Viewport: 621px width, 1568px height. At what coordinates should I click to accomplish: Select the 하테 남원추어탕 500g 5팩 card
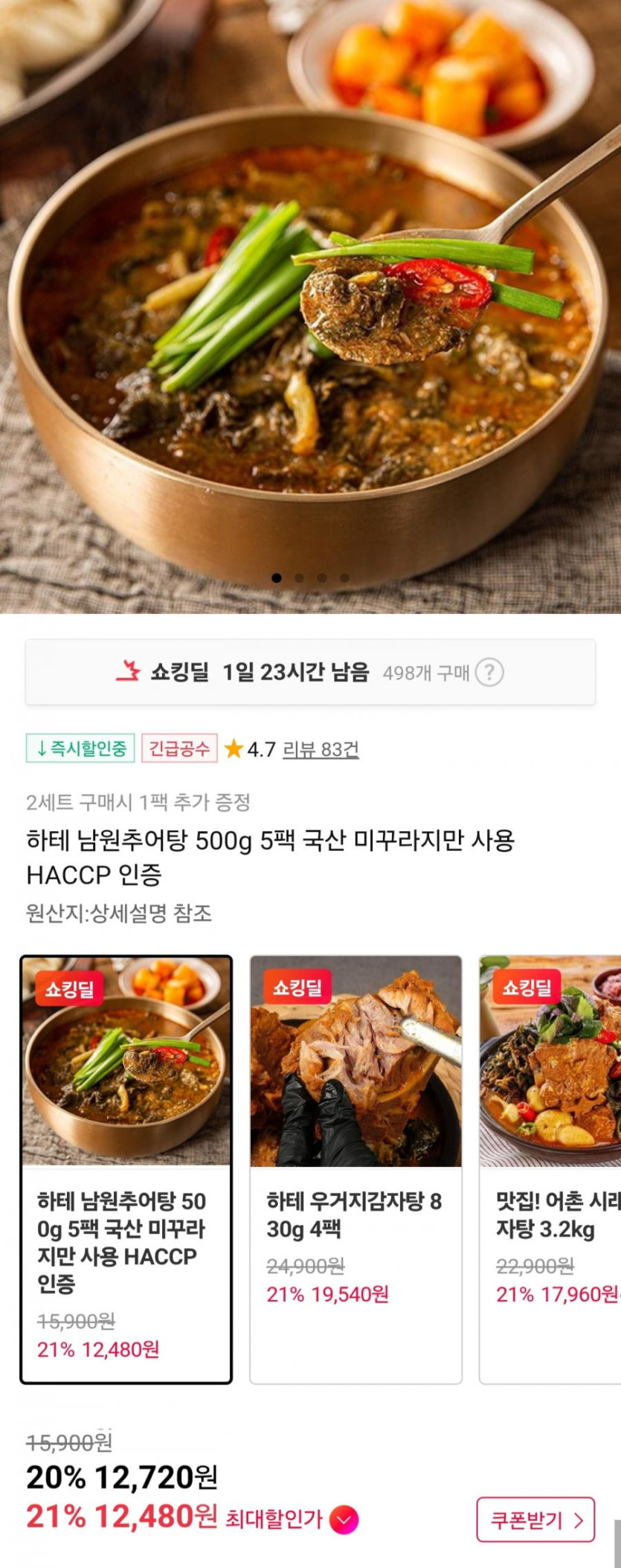(126, 1168)
